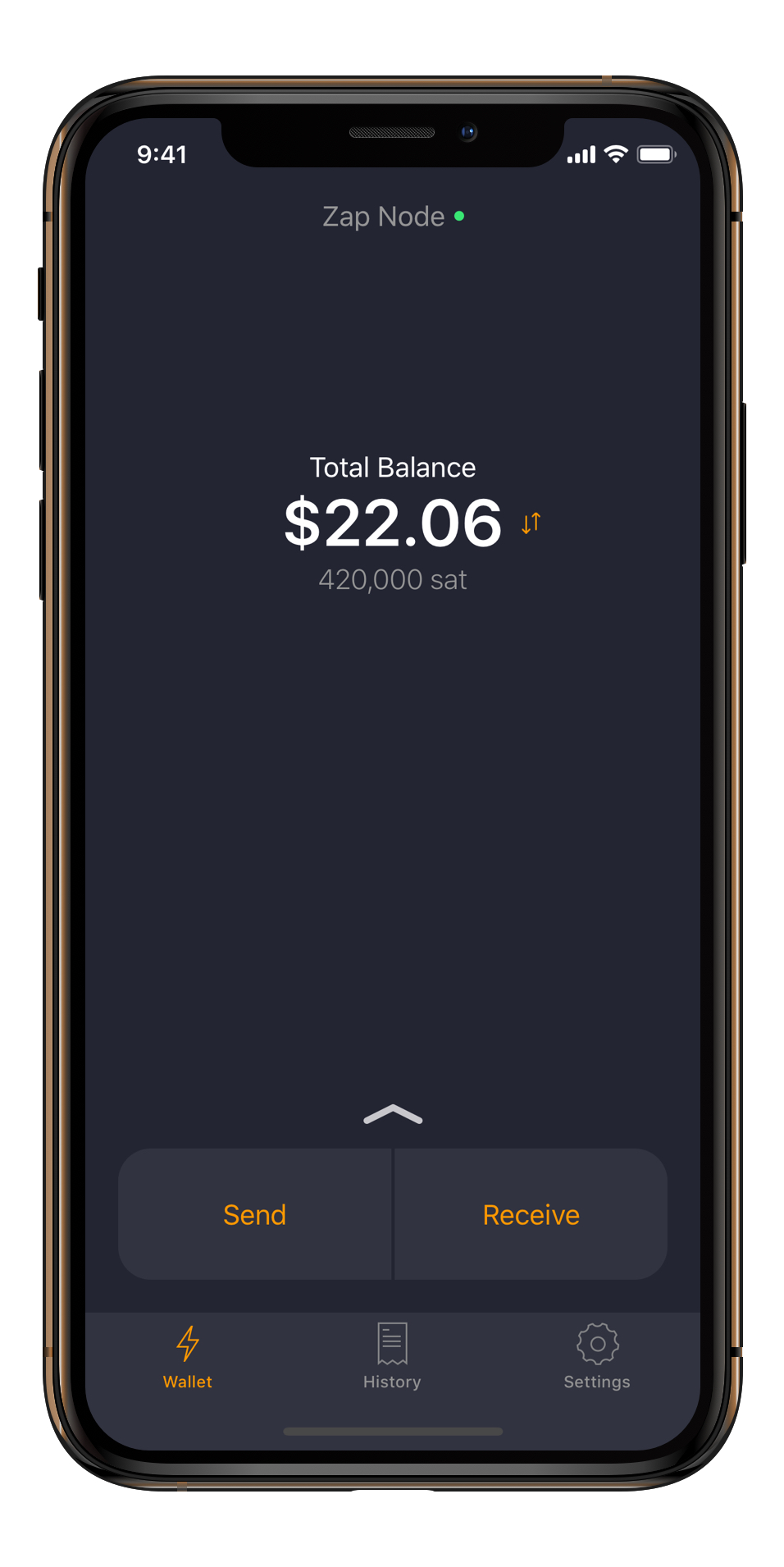Open Zap Node selector
The width and height of the screenshot is (784, 1567).
[383, 216]
